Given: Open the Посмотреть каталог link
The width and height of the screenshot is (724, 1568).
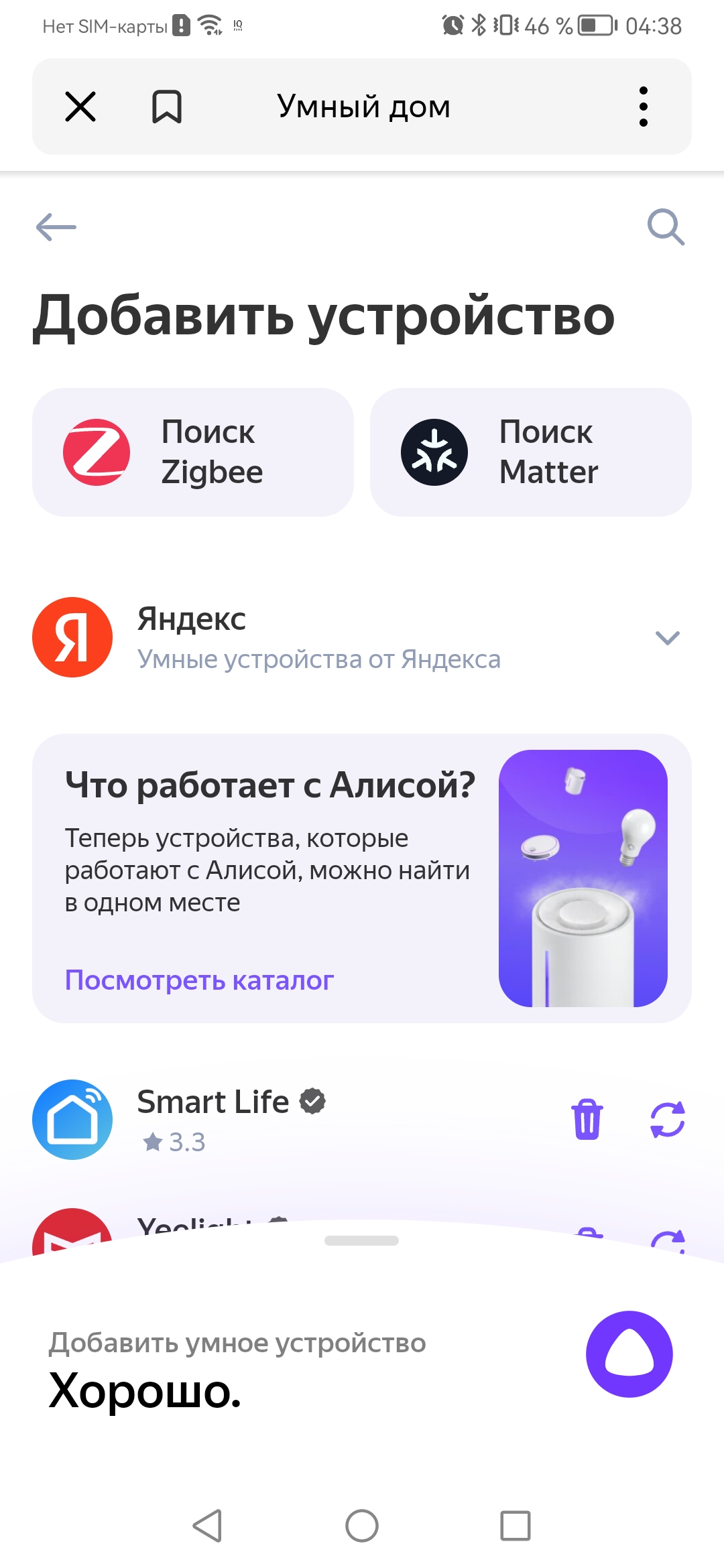Looking at the screenshot, I should click(199, 980).
